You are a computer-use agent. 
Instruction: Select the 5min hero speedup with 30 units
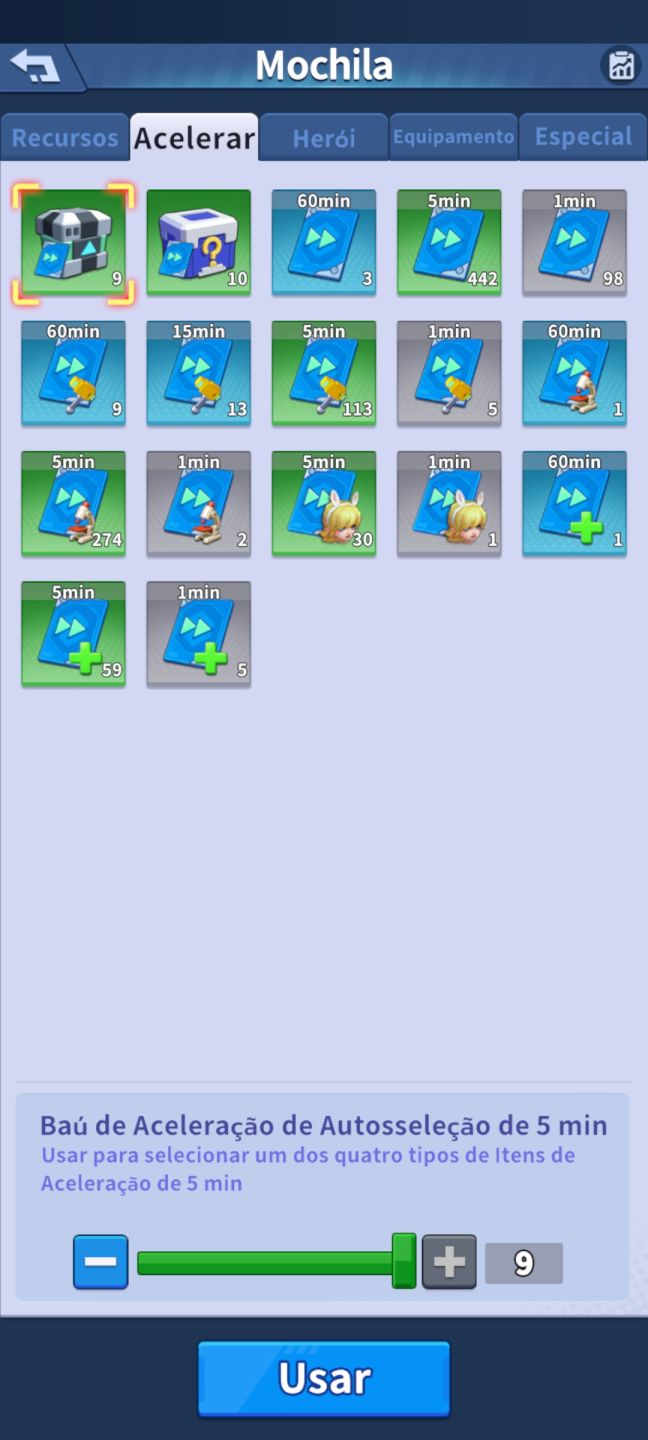click(324, 503)
